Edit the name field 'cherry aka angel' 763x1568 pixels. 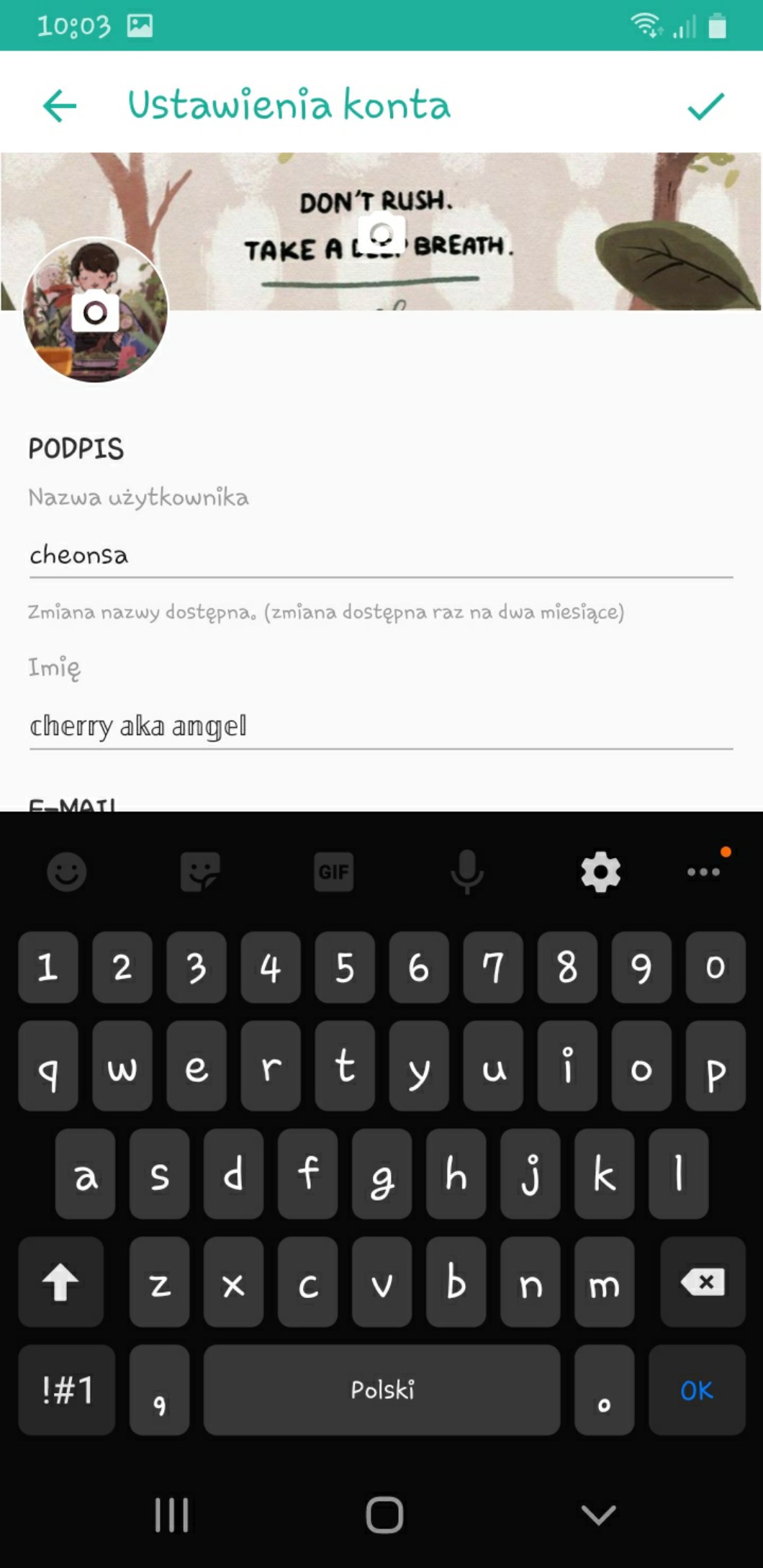[380, 726]
